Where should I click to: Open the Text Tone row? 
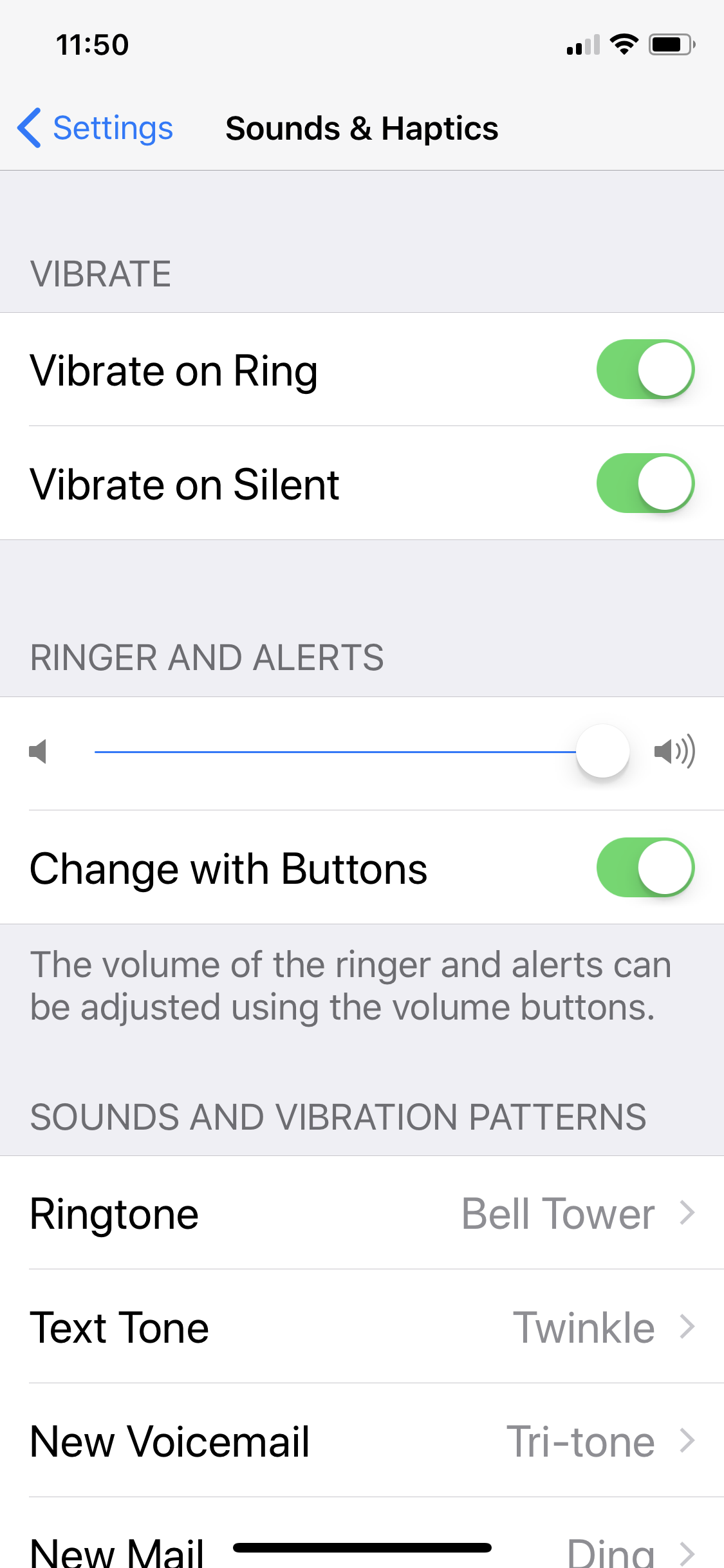point(362,1327)
